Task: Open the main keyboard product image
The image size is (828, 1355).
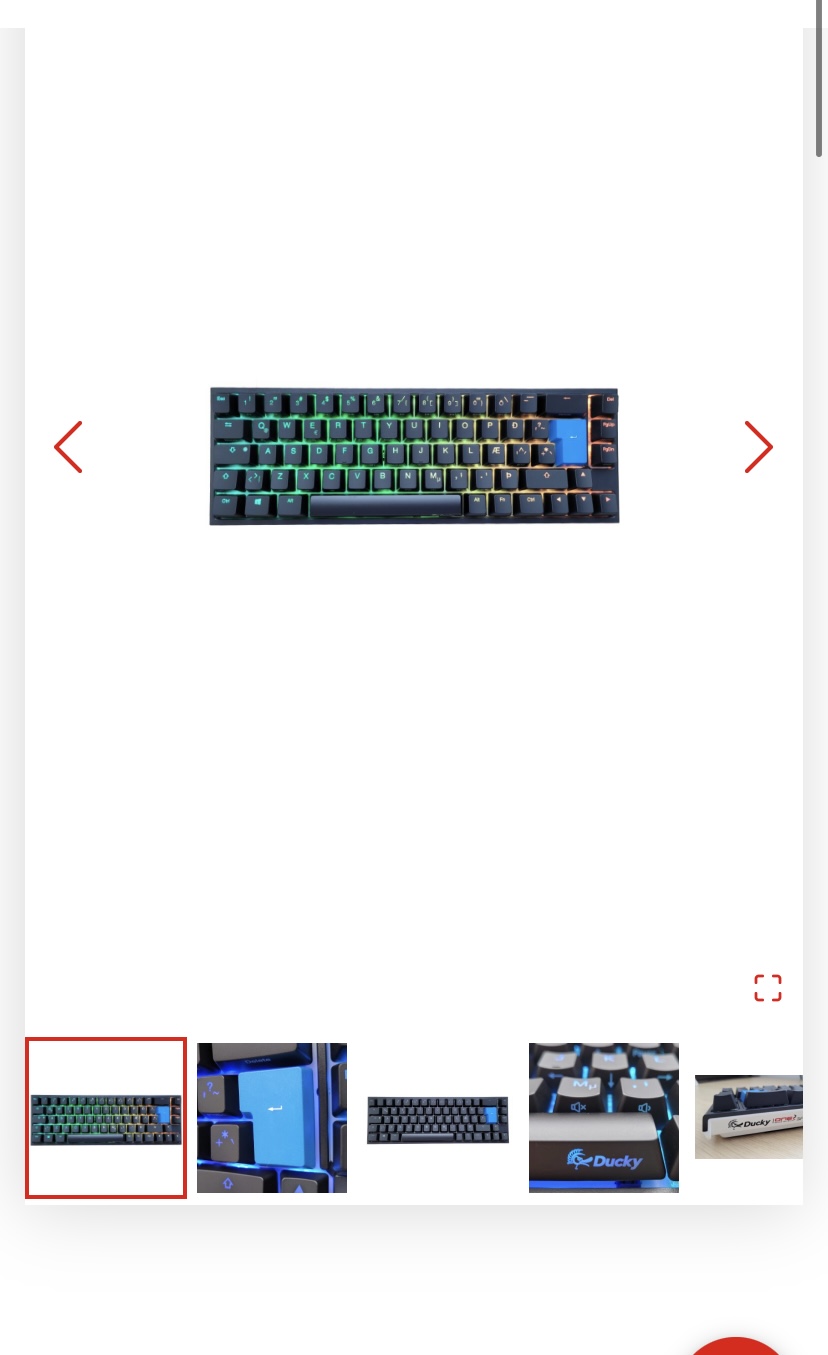Action: (x=414, y=455)
